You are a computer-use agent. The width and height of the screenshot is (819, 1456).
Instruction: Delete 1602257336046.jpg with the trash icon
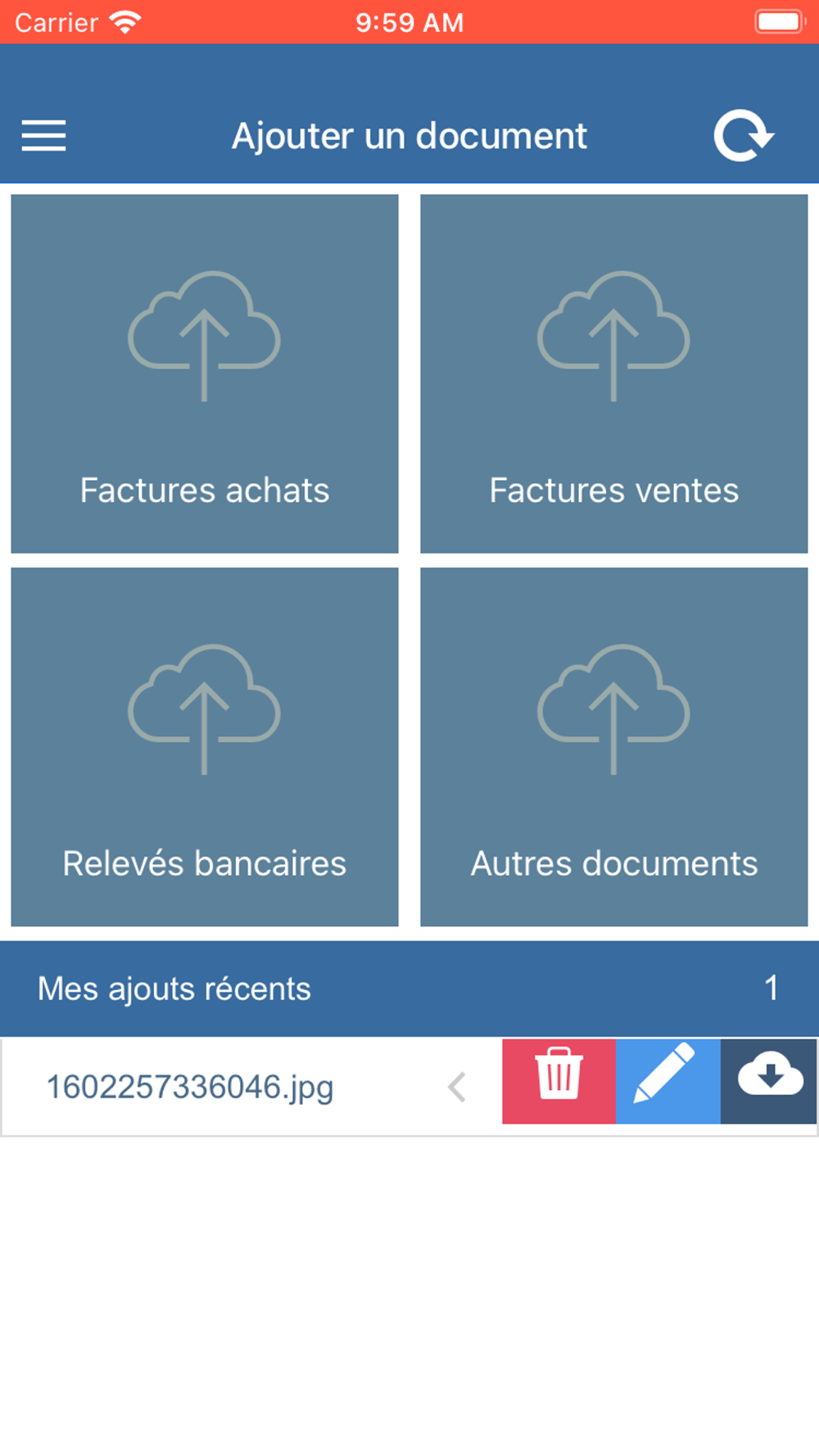[x=559, y=1081]
